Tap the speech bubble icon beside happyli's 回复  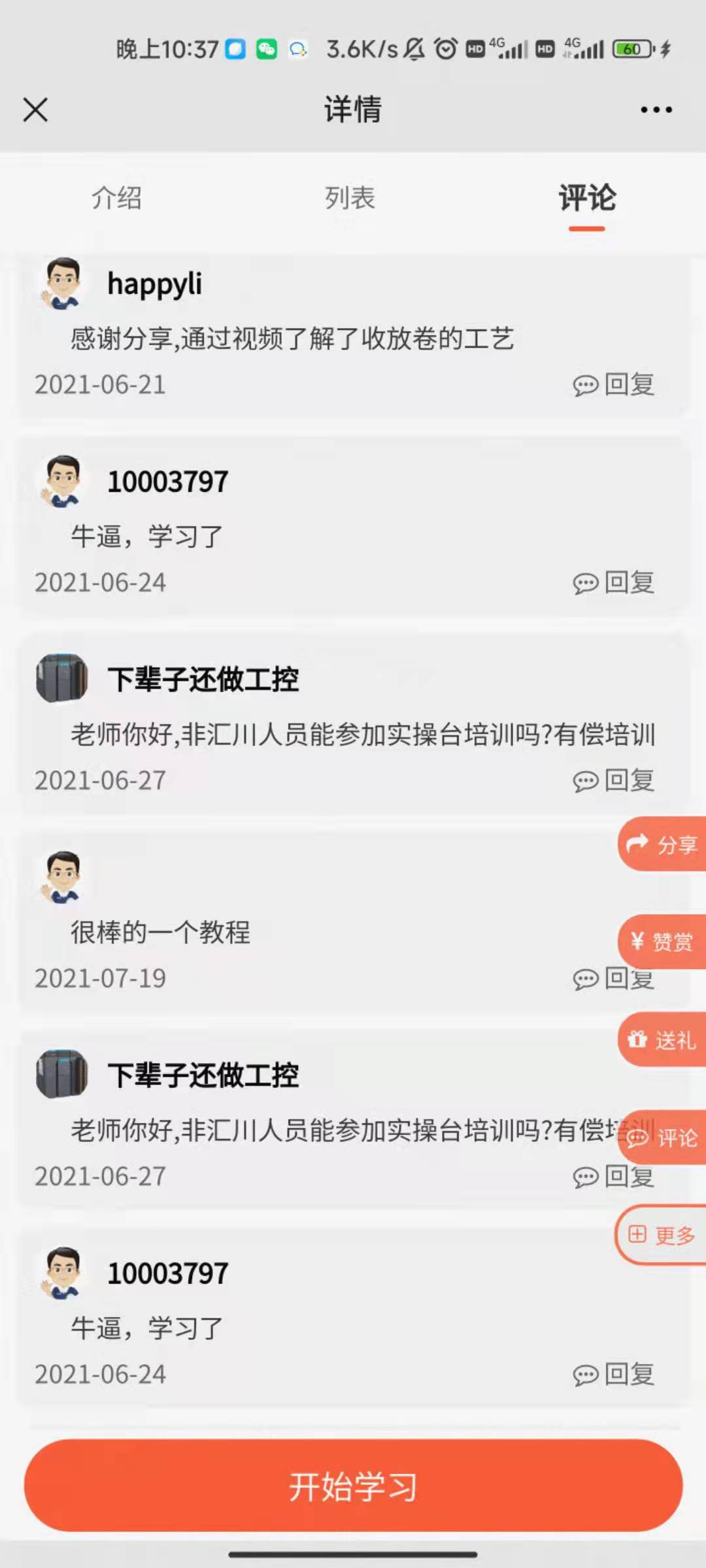[x=584, y=385]
